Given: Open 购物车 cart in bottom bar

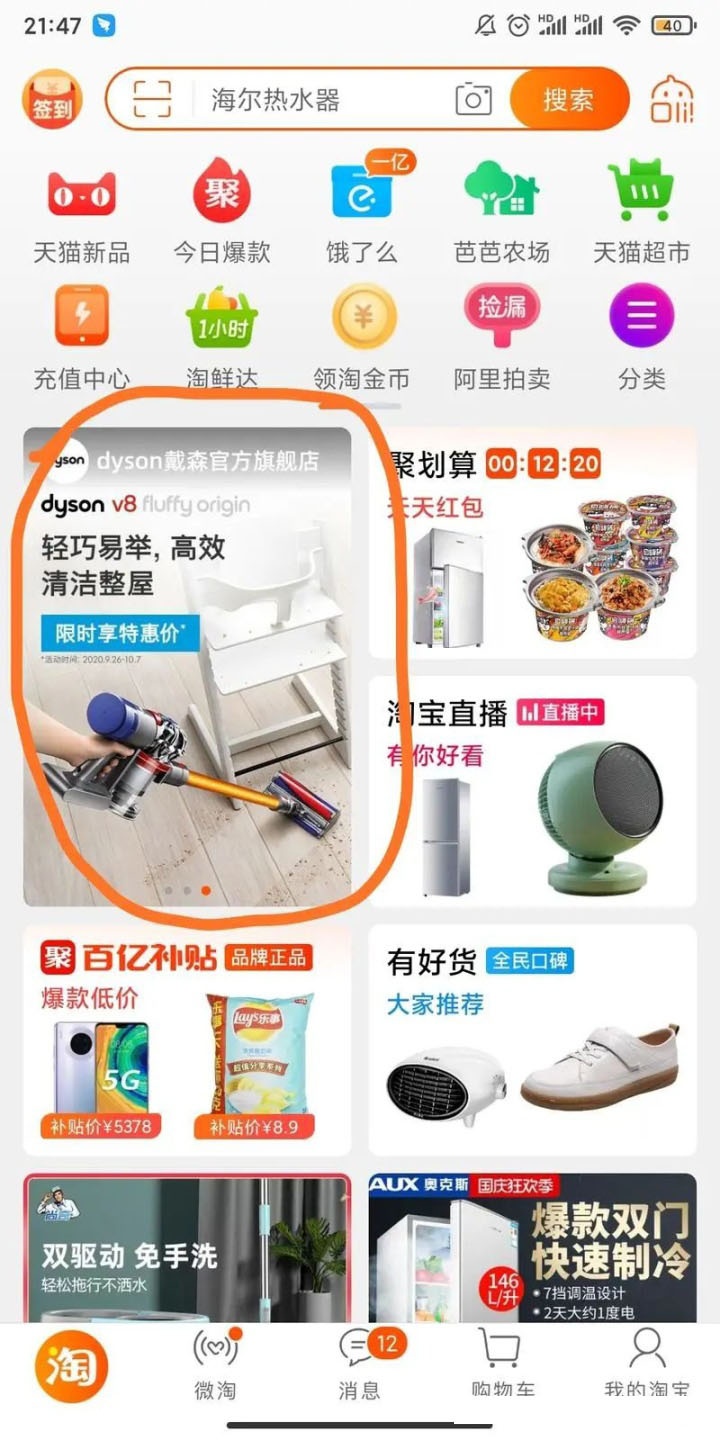Looking at the screenshot, I should click(502, 1363).
